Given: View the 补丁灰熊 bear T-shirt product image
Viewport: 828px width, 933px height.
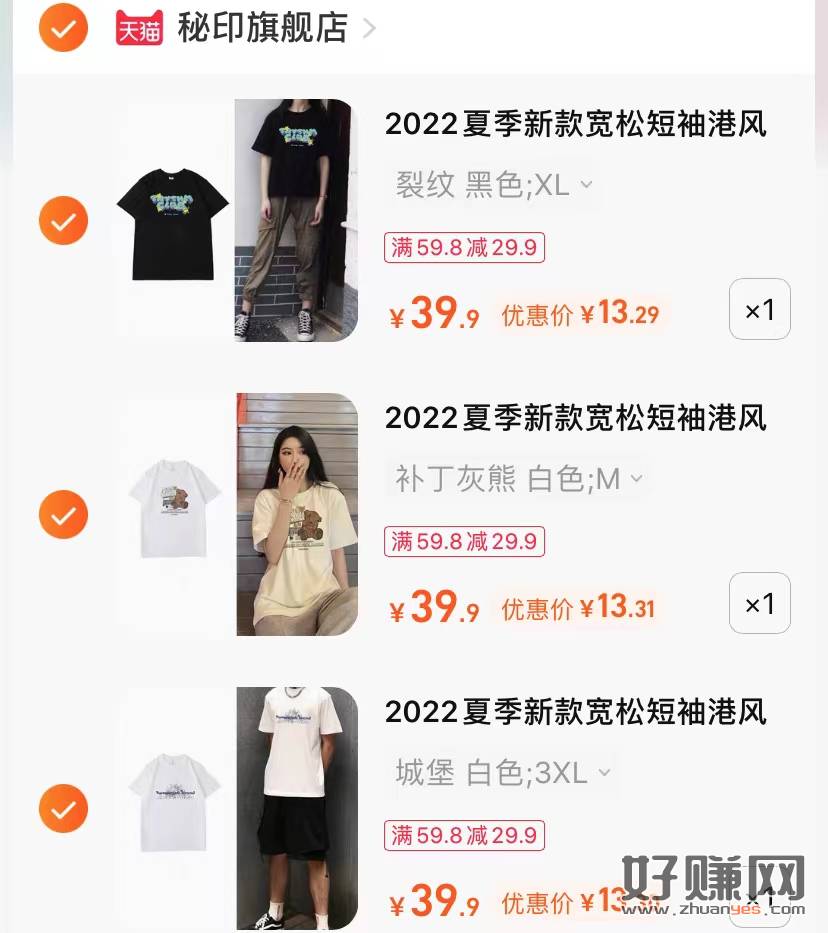Looking at the screenshot, I should tap(236, 514).
